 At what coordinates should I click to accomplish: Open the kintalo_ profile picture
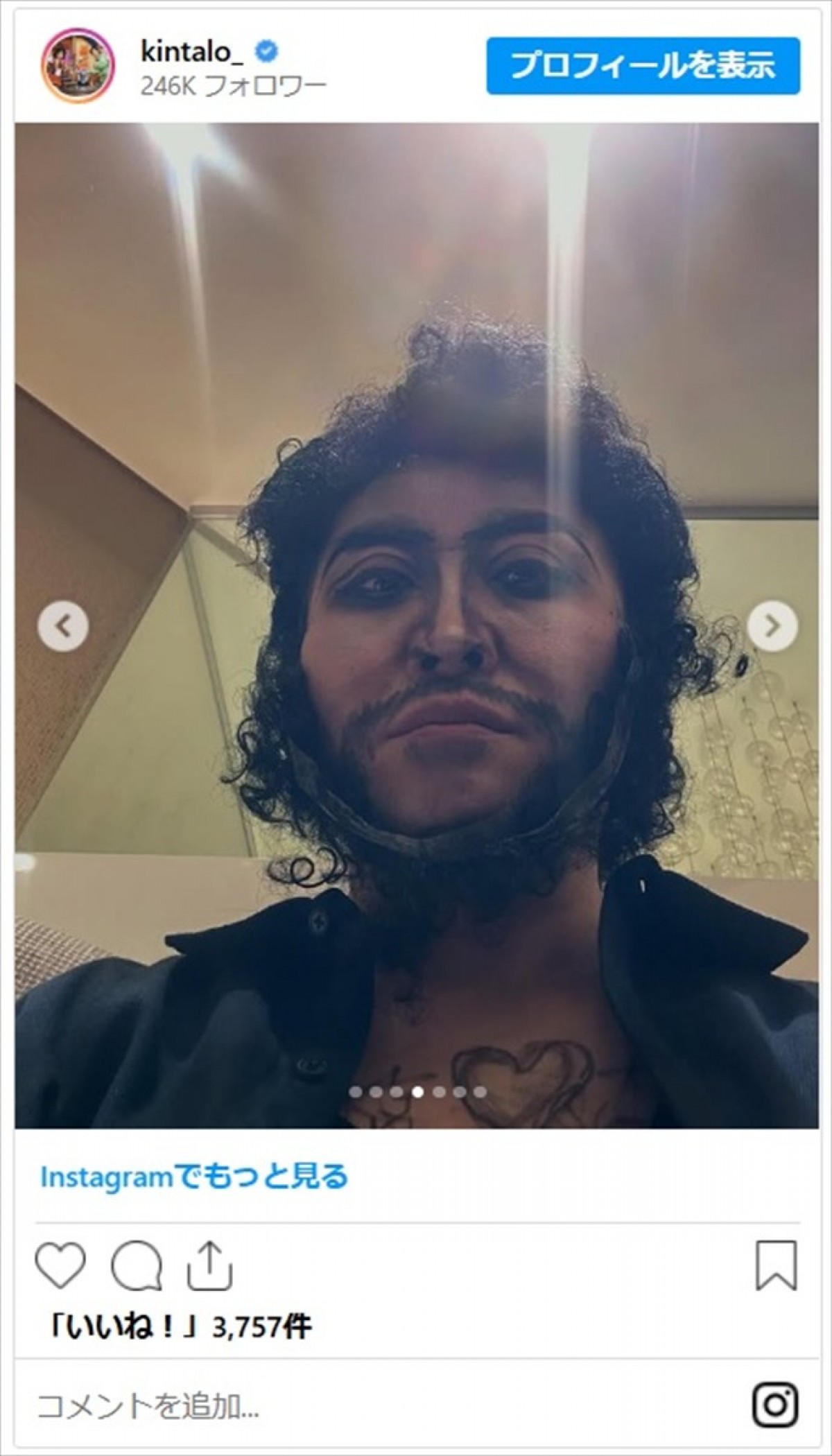[x=78, y=66]
